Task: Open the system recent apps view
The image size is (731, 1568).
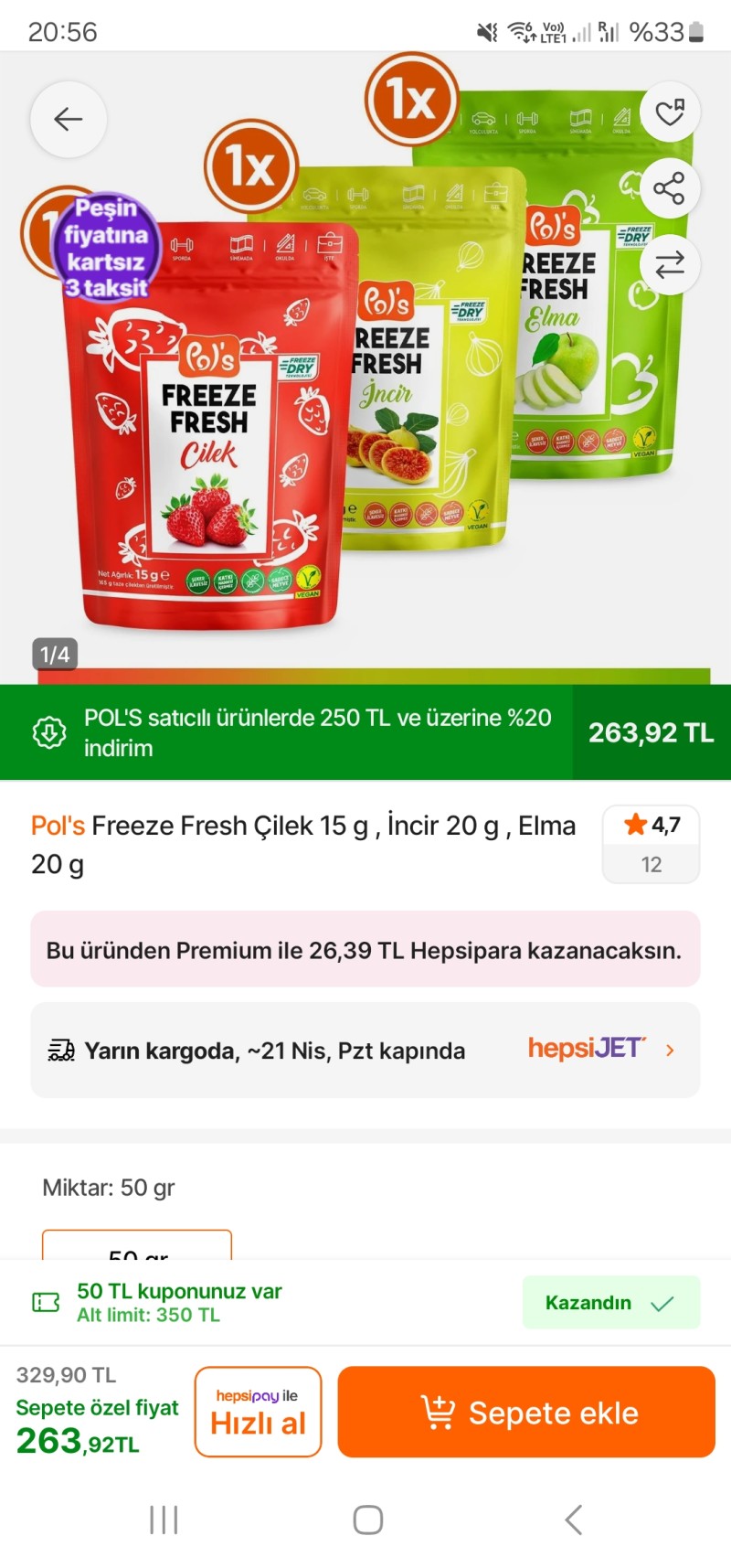Action: tap(164, 1520)
